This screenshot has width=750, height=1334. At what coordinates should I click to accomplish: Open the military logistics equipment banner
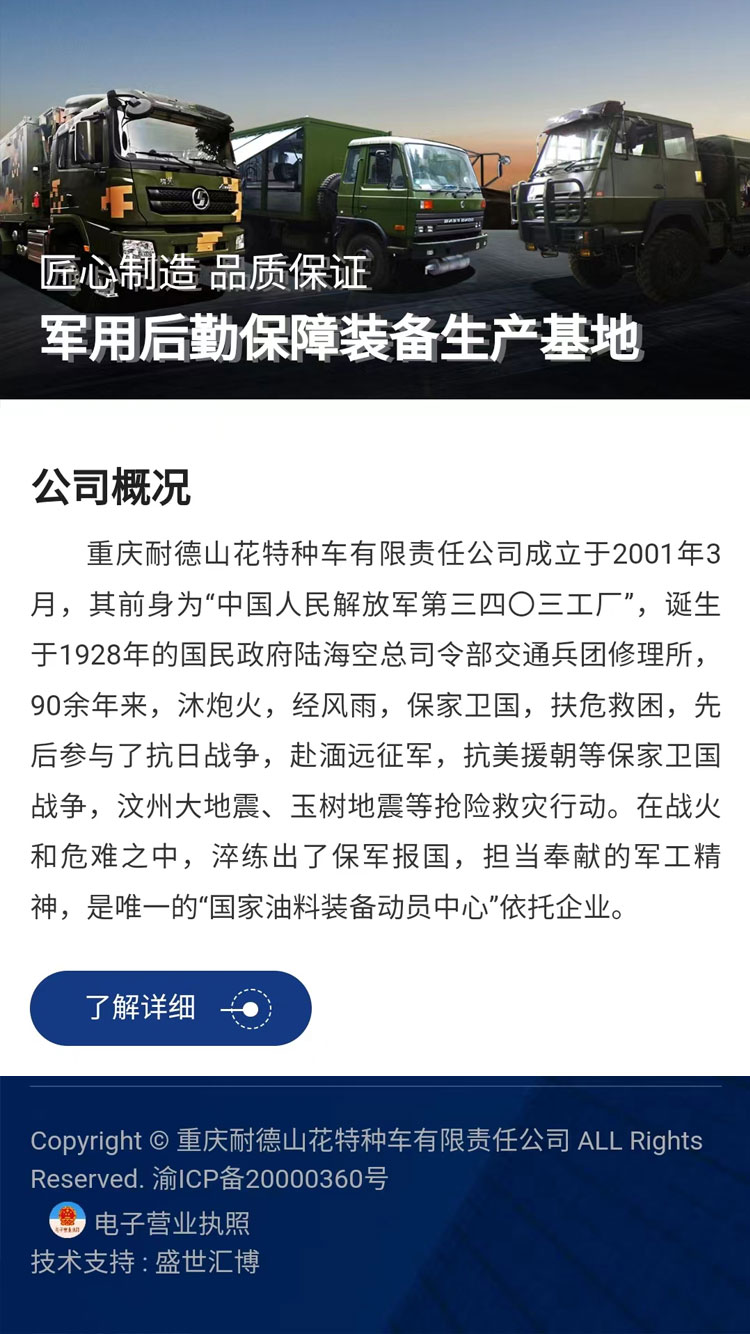(x=375, y=200)
